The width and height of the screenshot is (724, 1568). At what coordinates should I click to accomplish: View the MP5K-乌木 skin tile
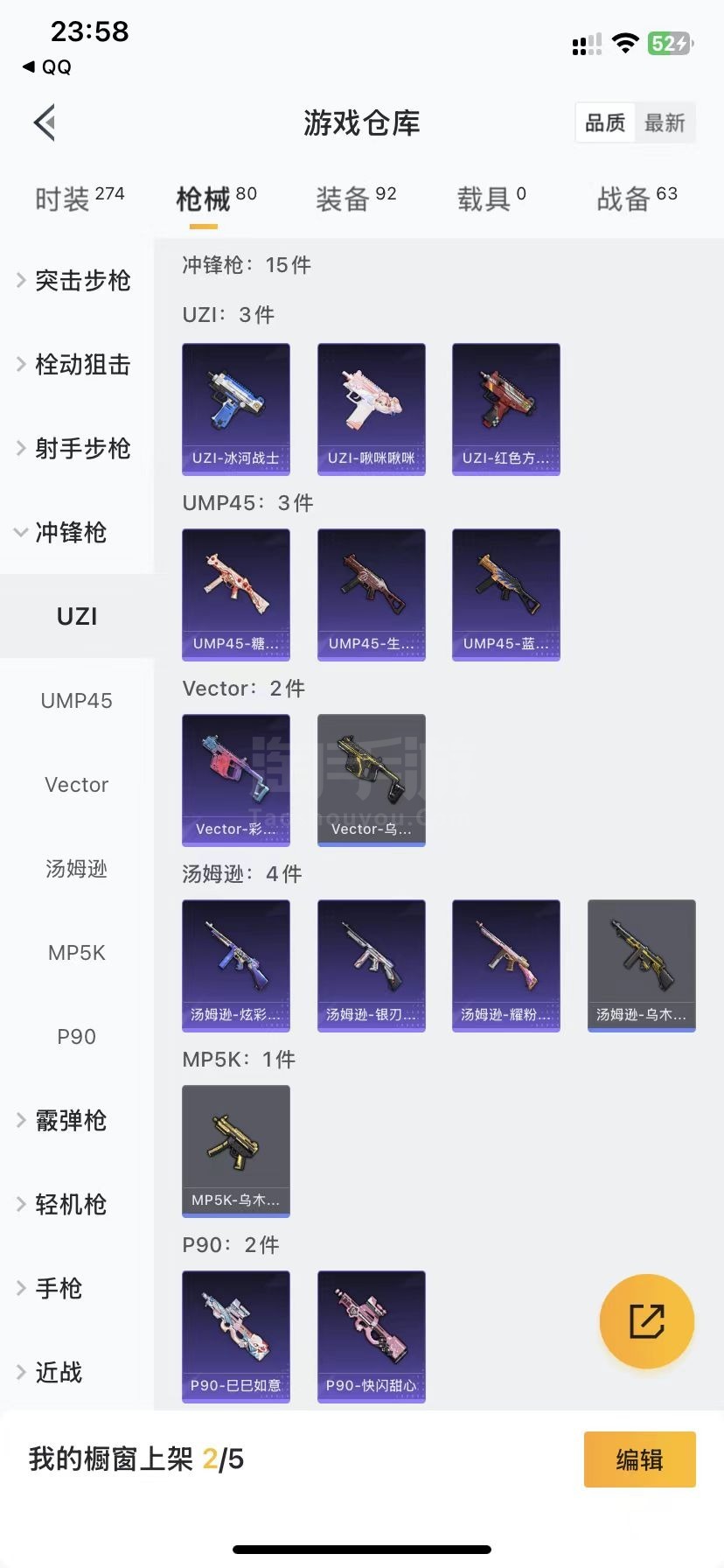235,1151
